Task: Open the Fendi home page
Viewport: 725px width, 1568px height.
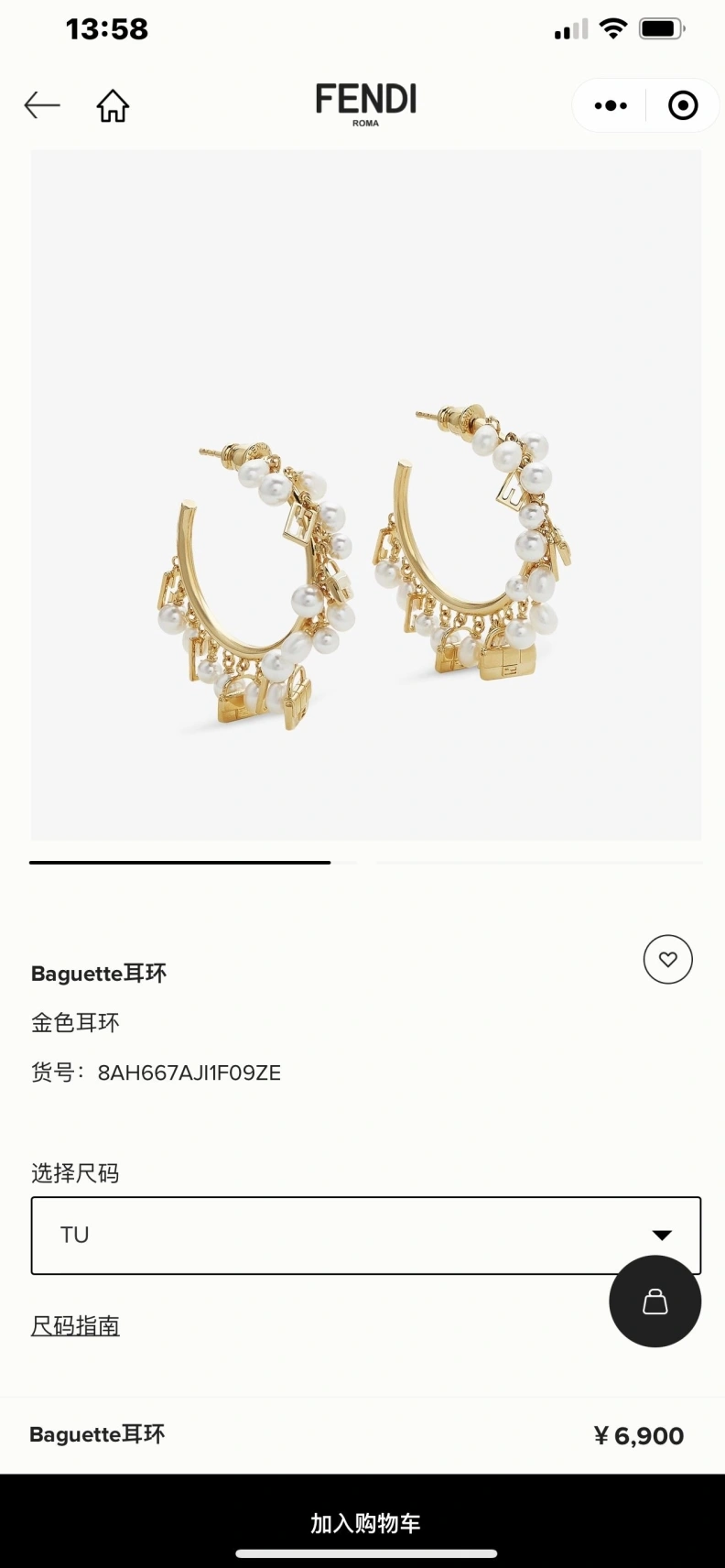Action: click(x=113, y=105)
